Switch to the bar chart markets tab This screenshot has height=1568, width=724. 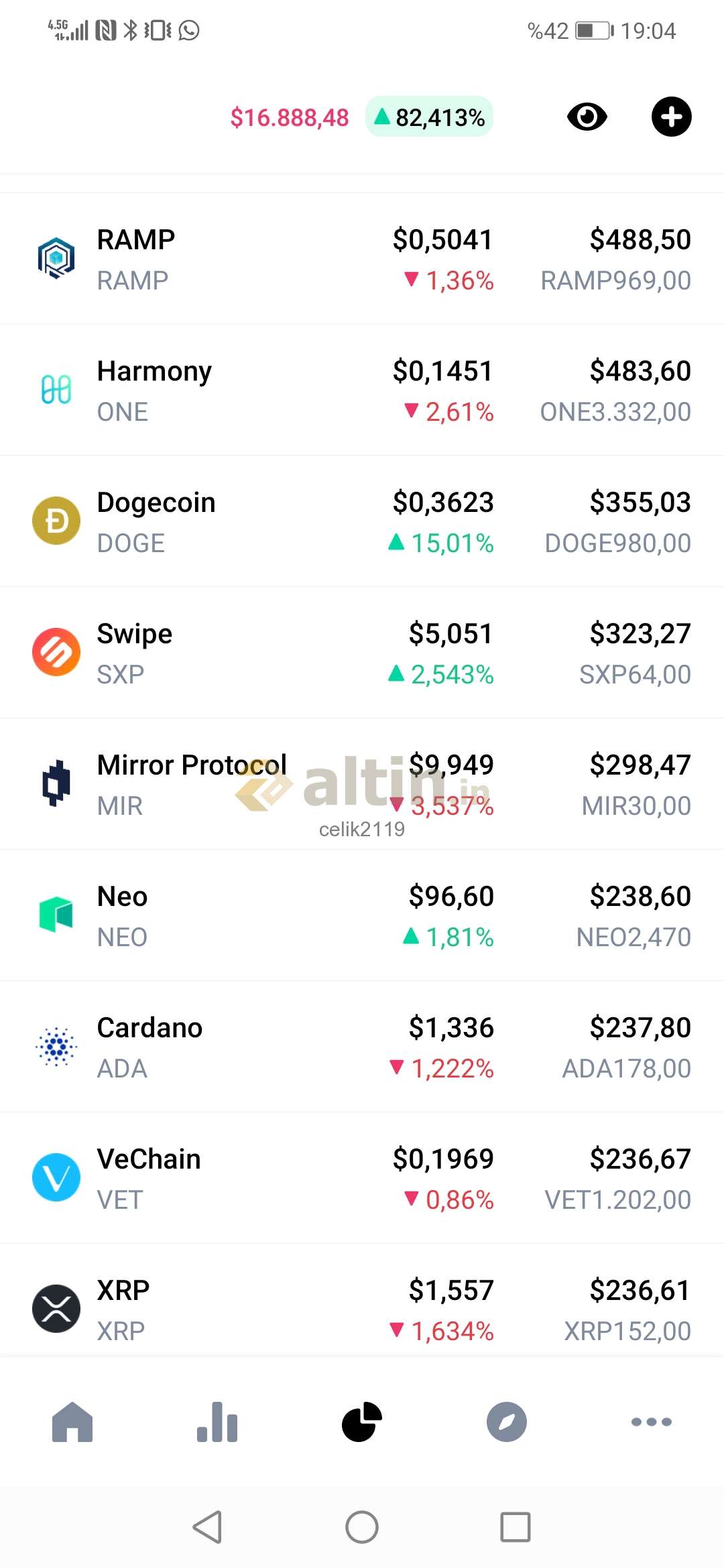pyautogui.click(x=217, y=1421)
